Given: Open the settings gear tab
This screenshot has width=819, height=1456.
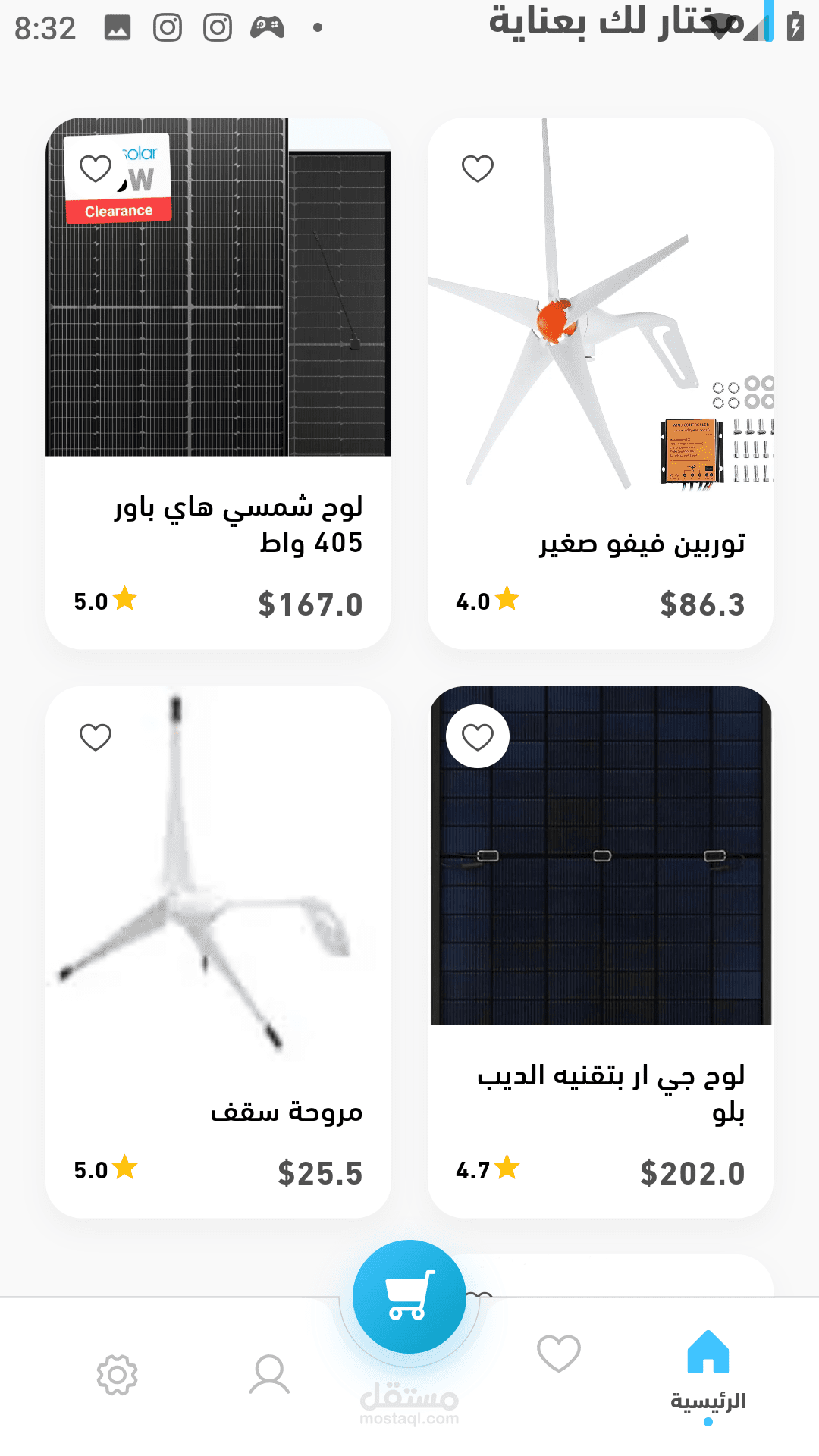Looking at the screenshot, I should 118,1374.
